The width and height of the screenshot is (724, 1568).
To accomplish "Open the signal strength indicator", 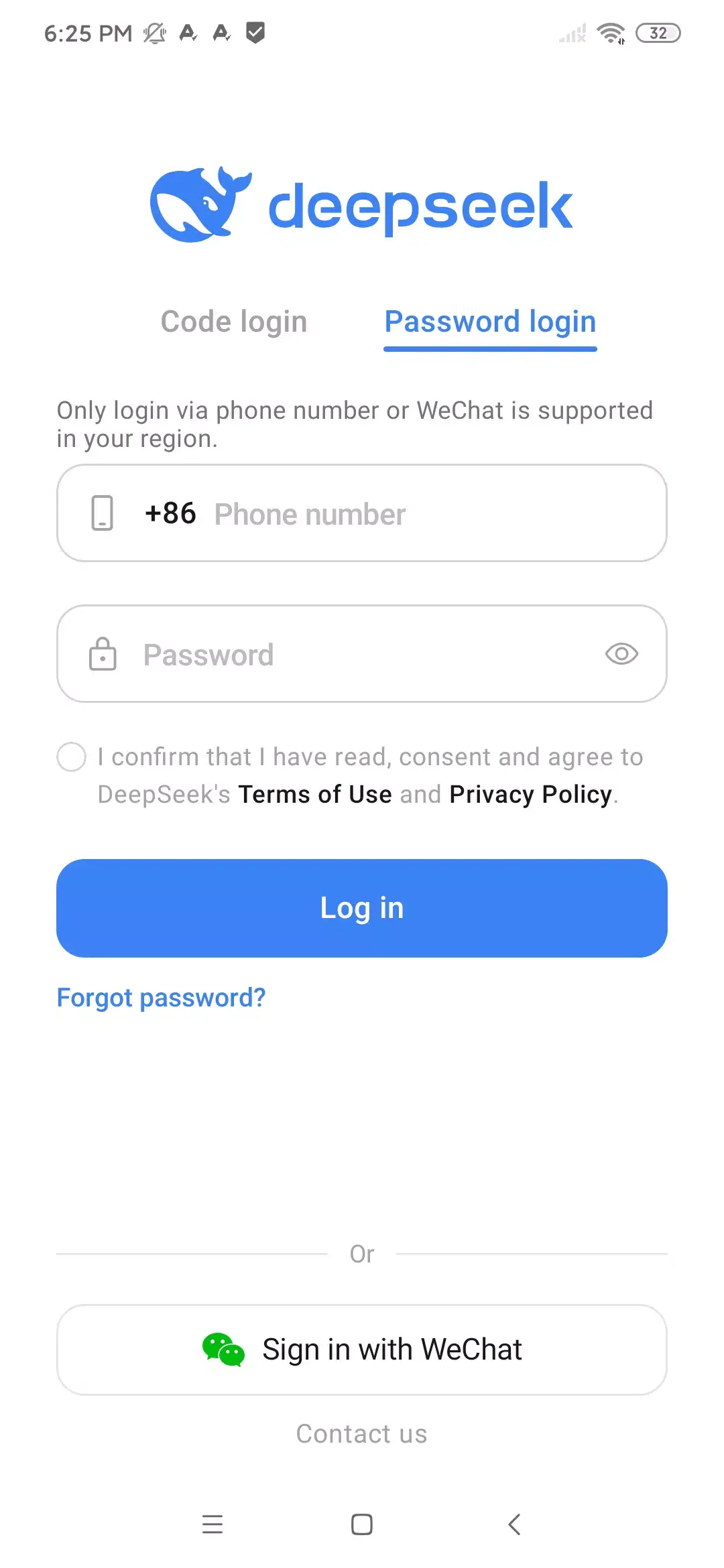I will click(571, 32).
